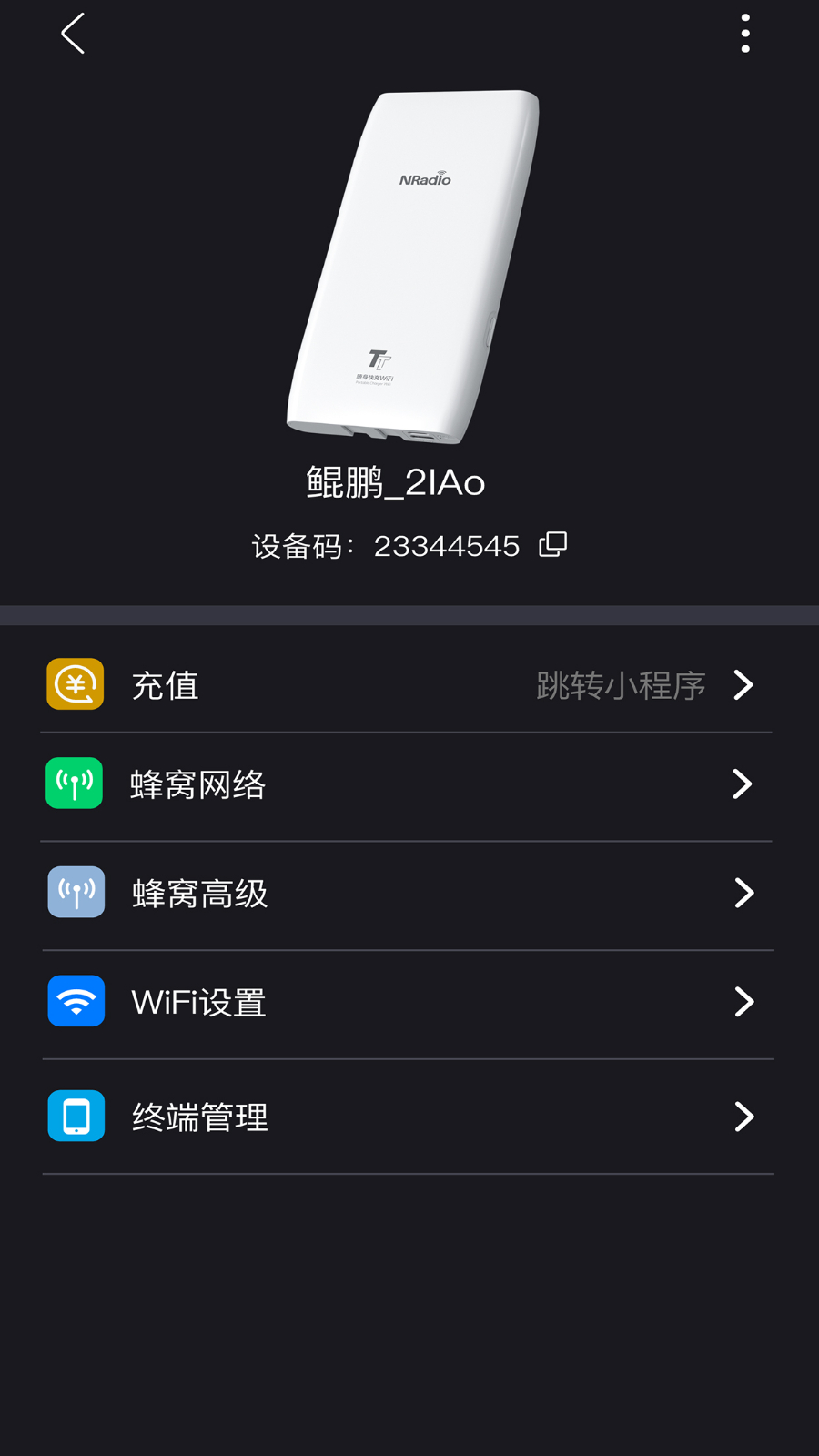
Task: Open the WiFi settings (WiFi设置) icon
Action: click(x=76, y=1001)
